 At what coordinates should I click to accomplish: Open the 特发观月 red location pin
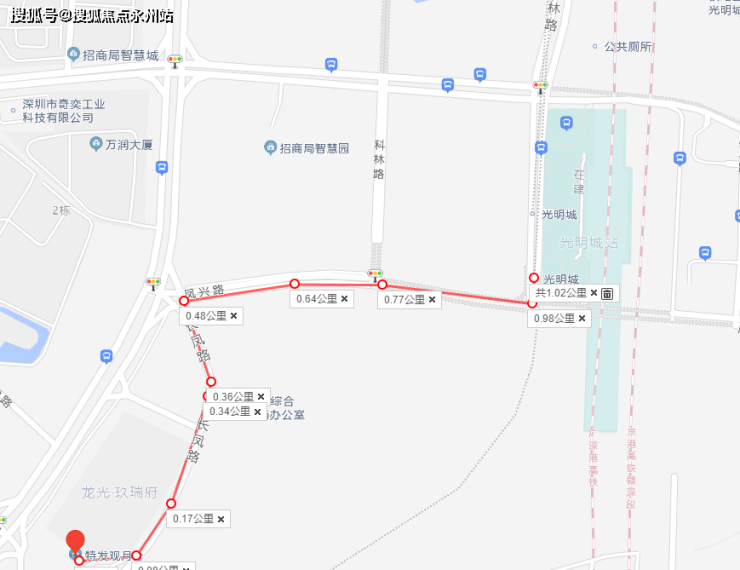tap(75, 543)
